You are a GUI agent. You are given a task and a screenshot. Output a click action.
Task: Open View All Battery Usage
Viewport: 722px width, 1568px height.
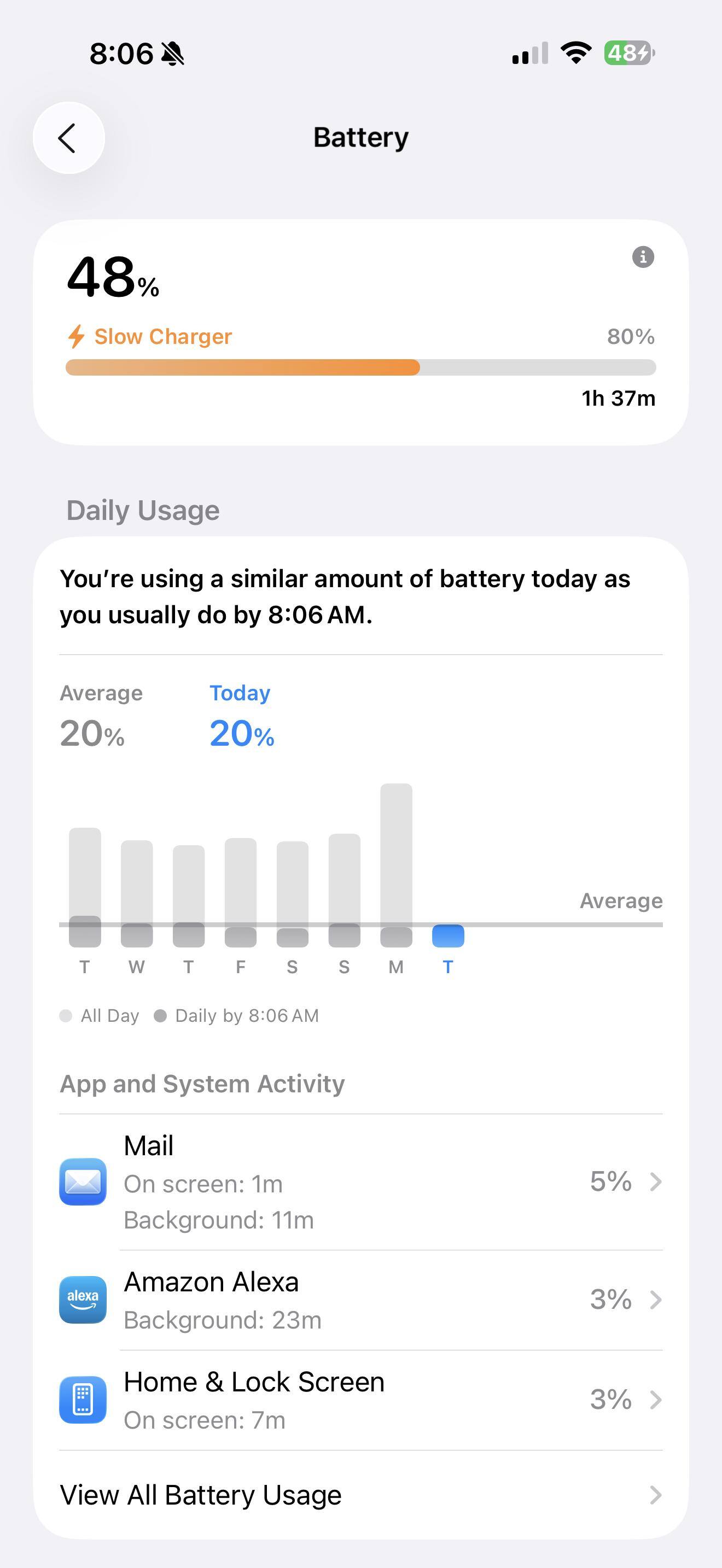360,1495
